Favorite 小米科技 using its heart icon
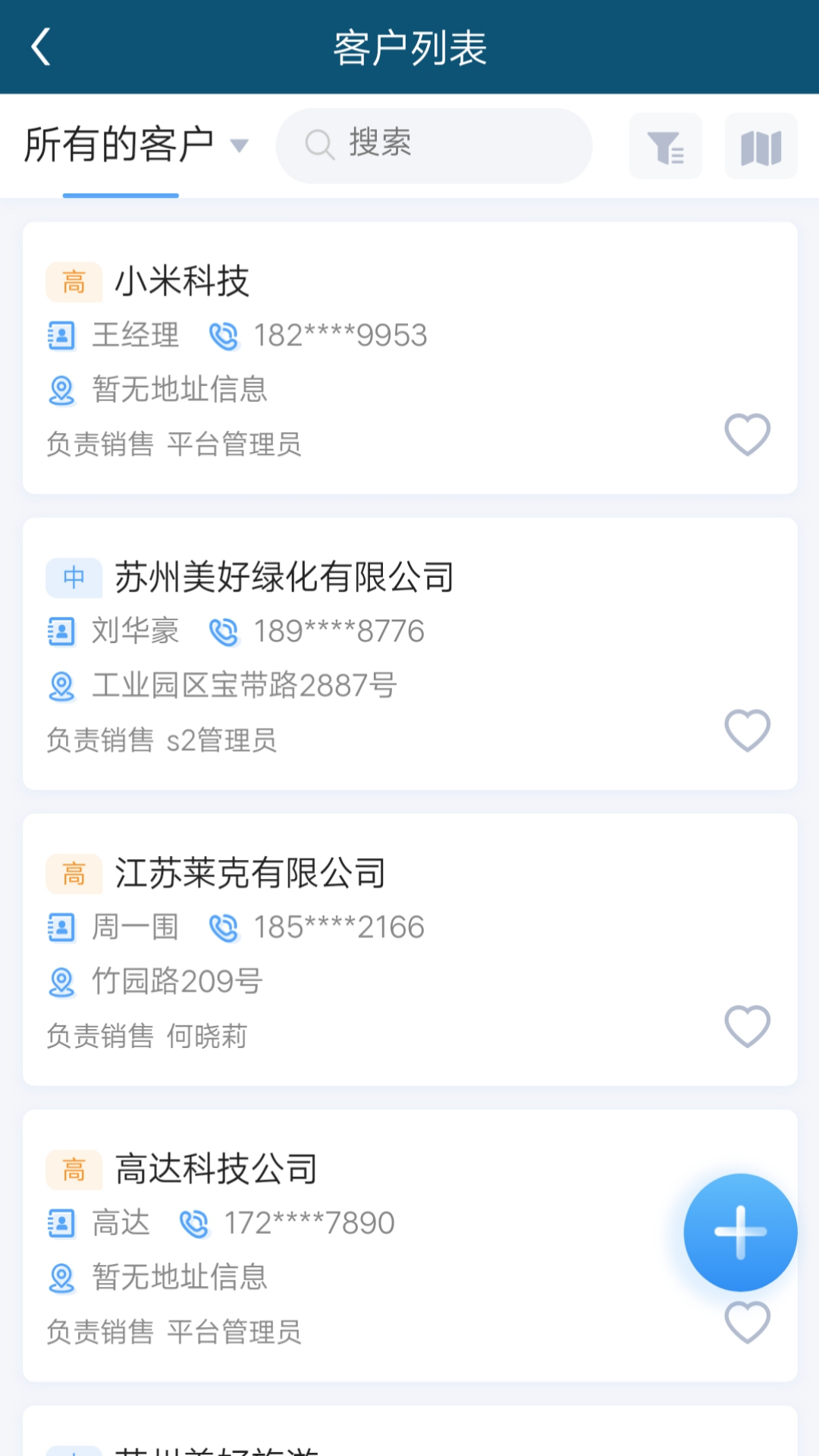The height and width of the screenshot is (1456, 819). coord(747,434)
